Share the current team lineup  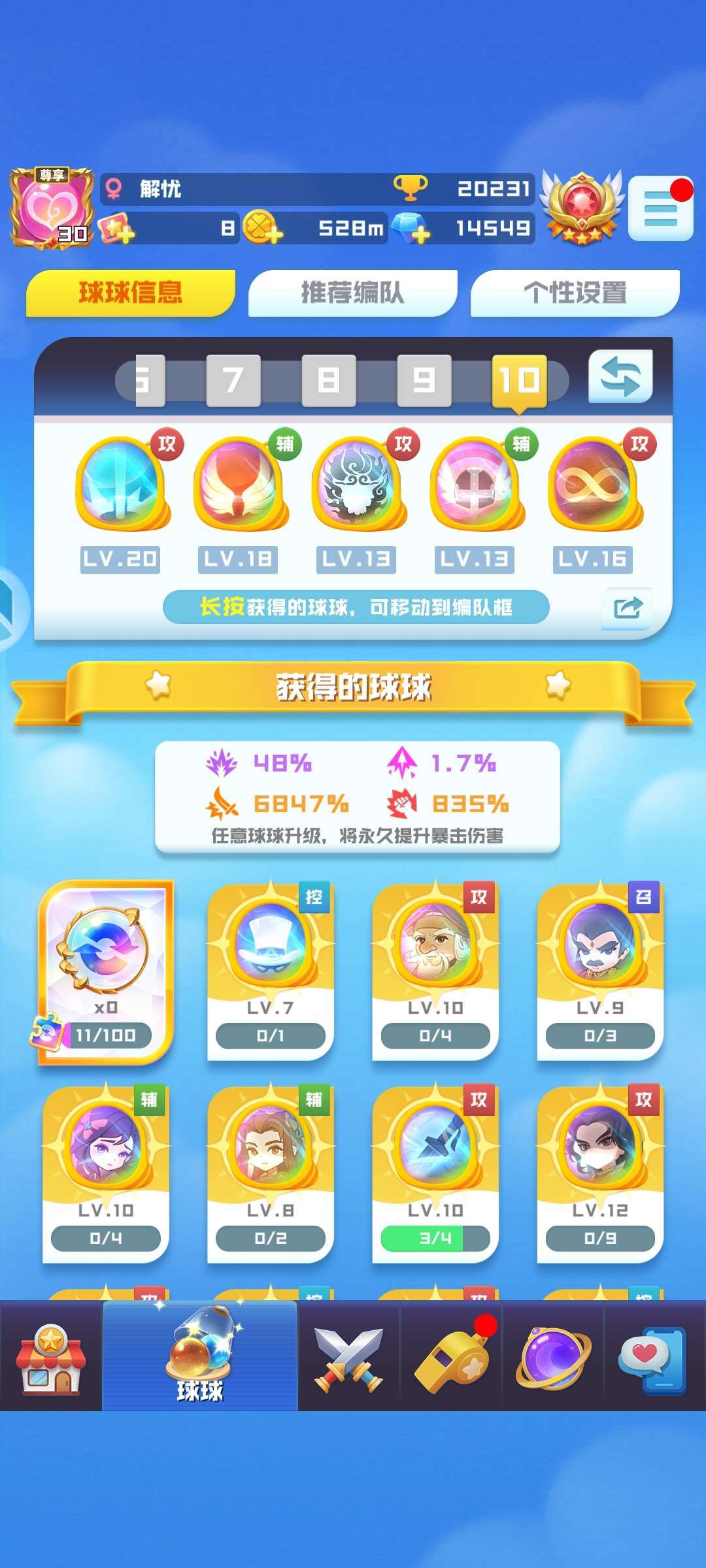pyautogui.click(x=627, y=608)
